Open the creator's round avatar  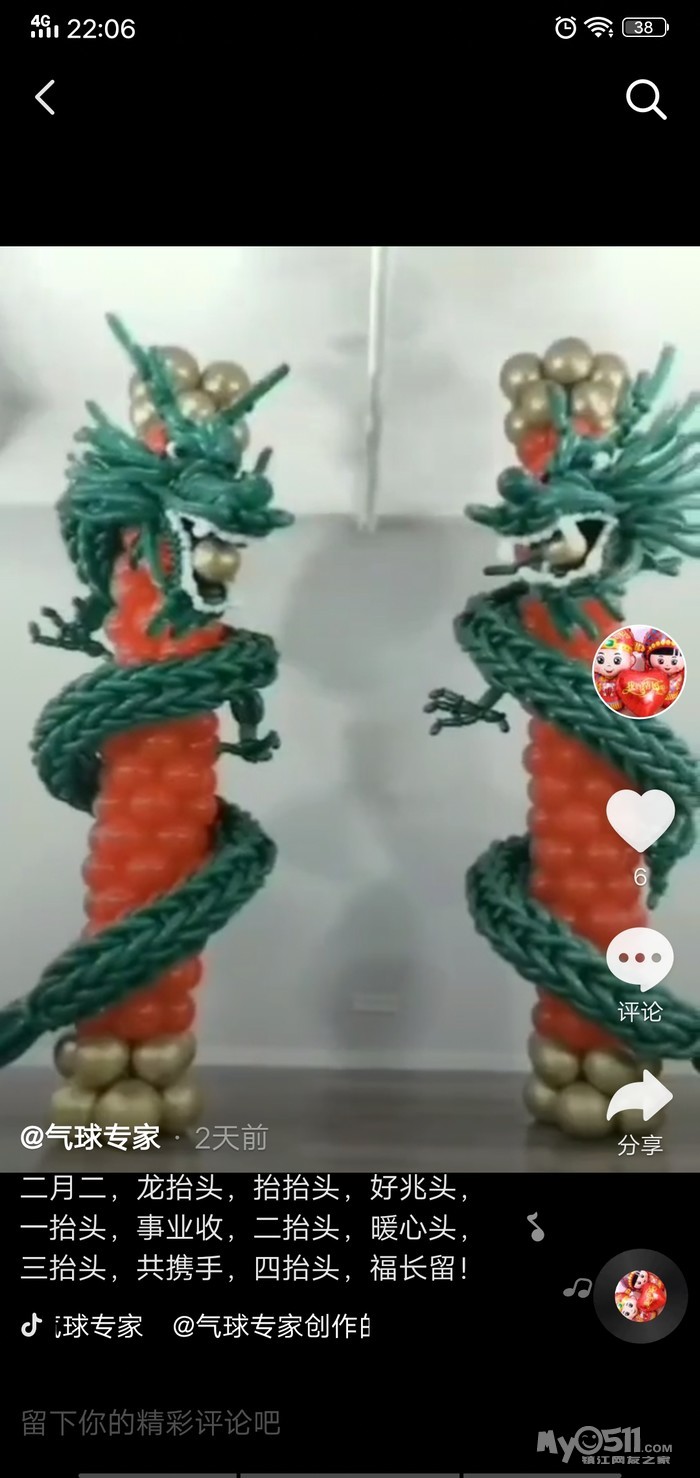coord(639,671)
